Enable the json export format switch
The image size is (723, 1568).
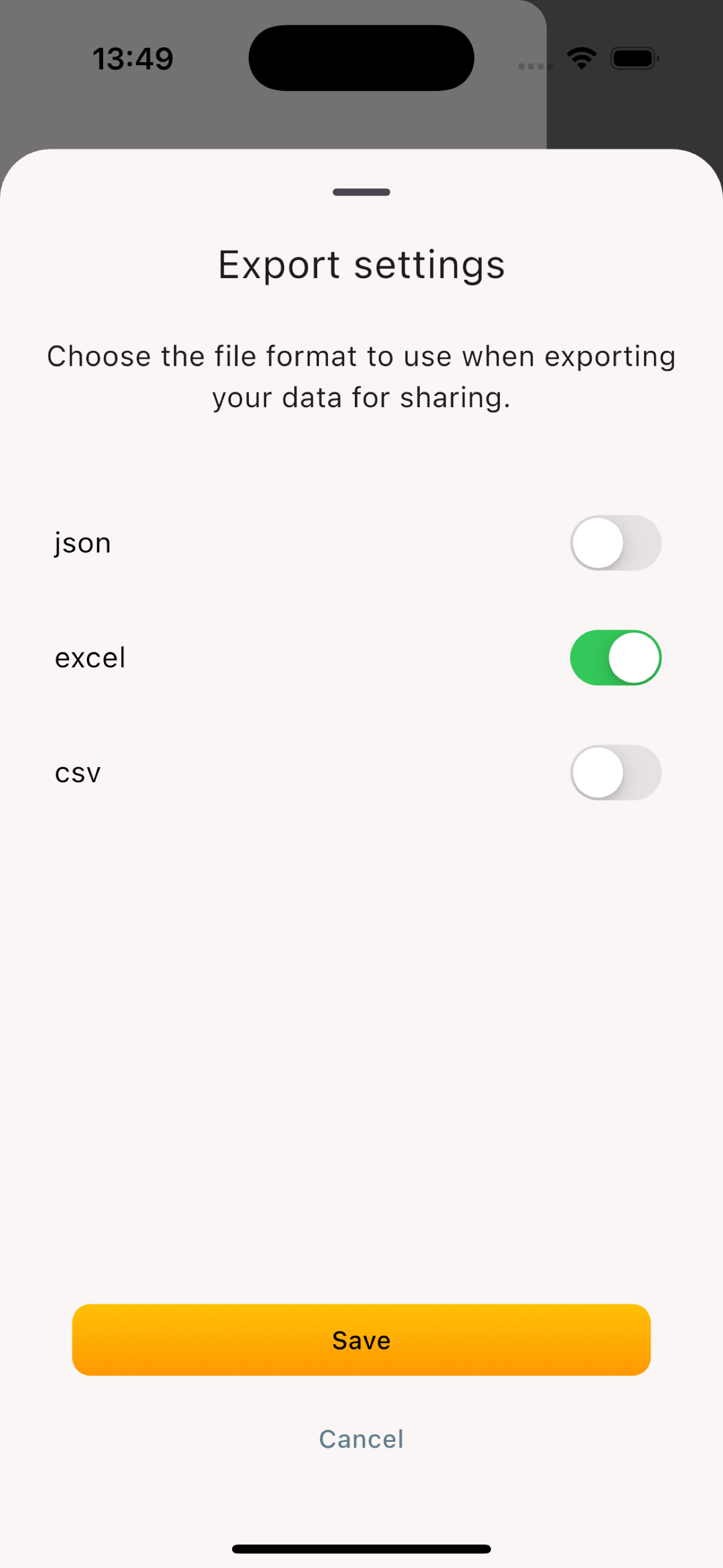[x=615, y=542]
